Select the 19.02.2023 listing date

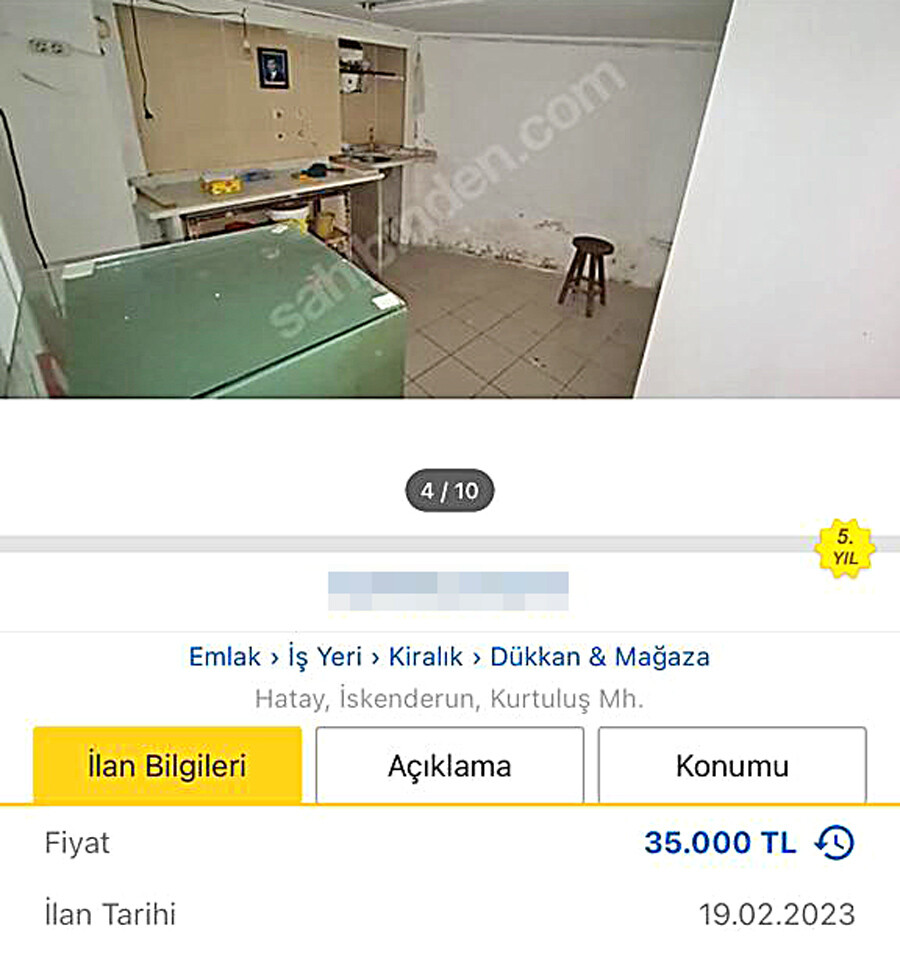(x=778, y=913)
